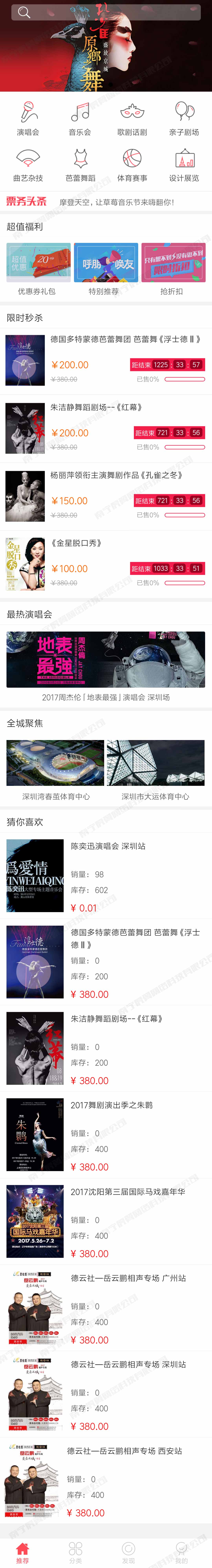Open the 音乐会 category

(x=80, y=119)
